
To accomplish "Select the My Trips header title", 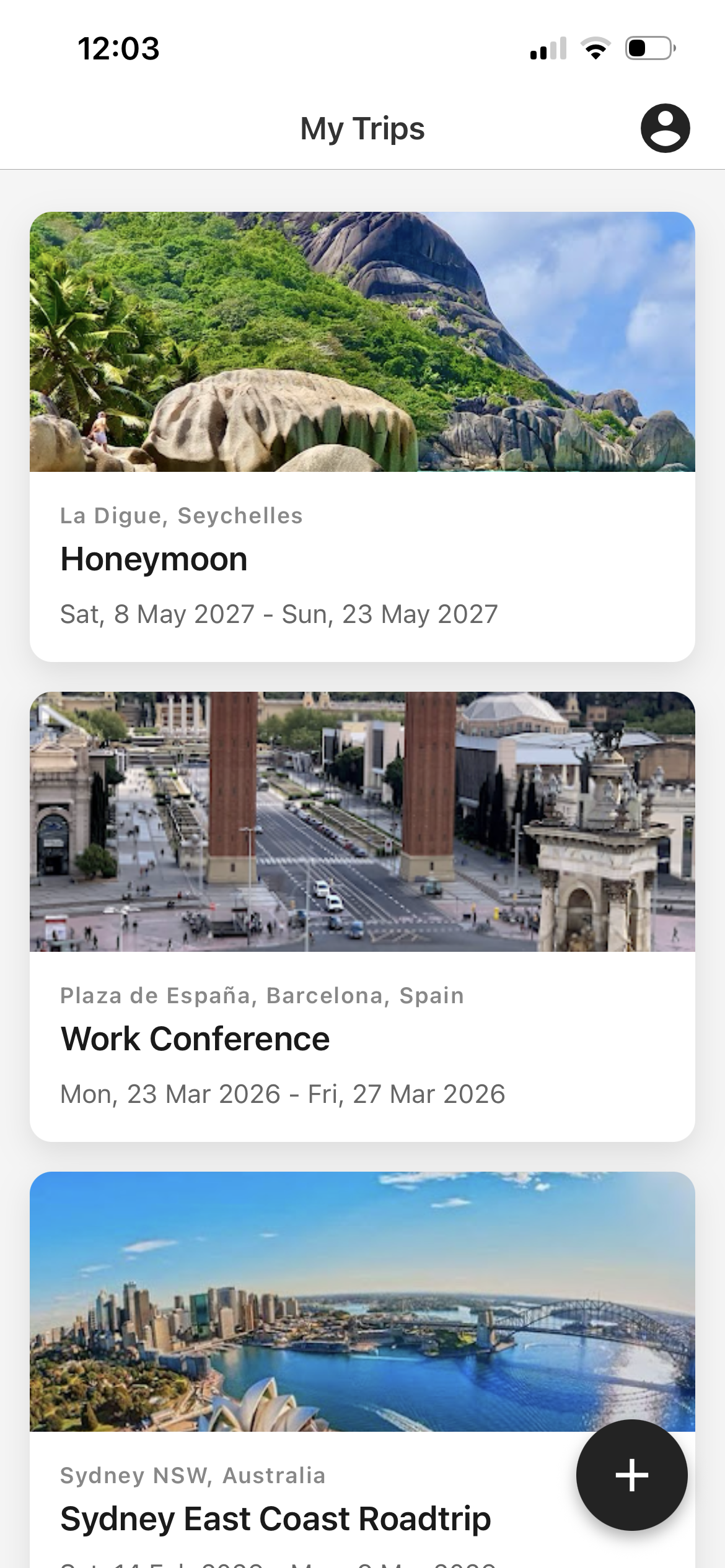I will click(x=362, y=129).
